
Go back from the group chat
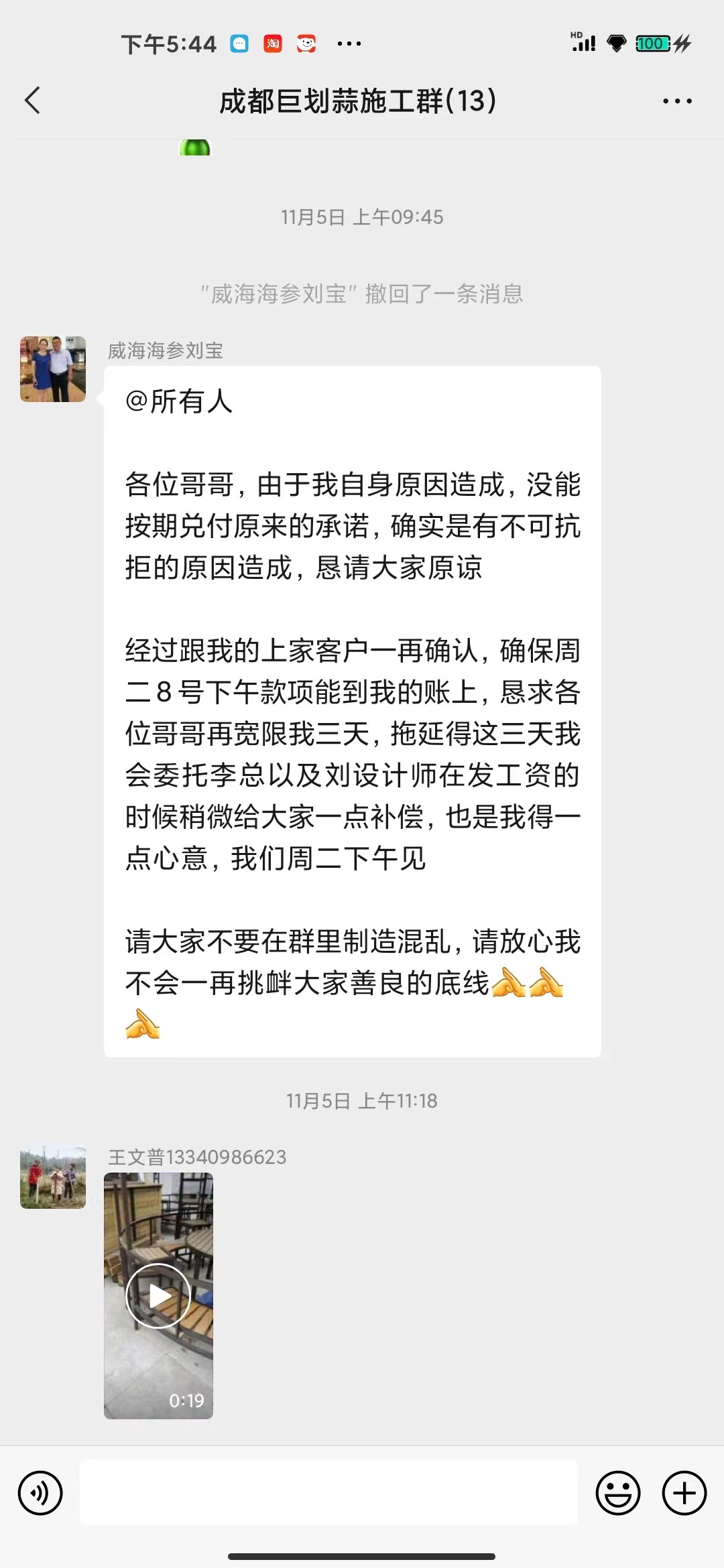click(x=32, y=101)
